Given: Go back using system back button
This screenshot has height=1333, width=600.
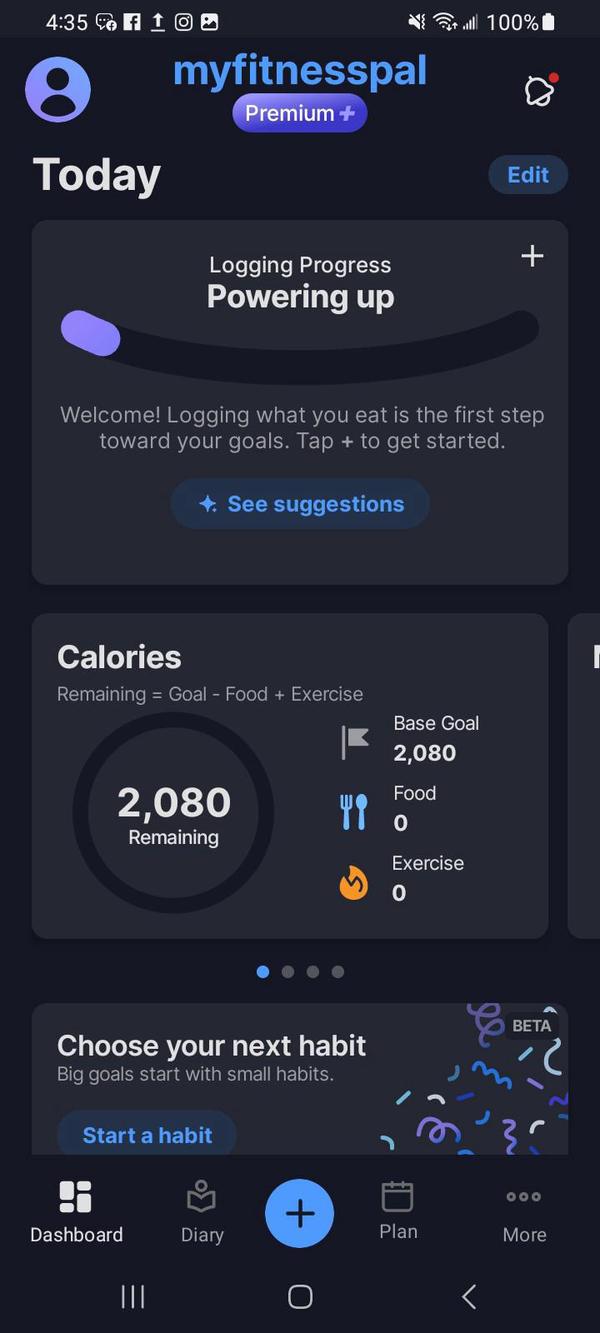Looking at the screenshot, I should [469, 1297].
